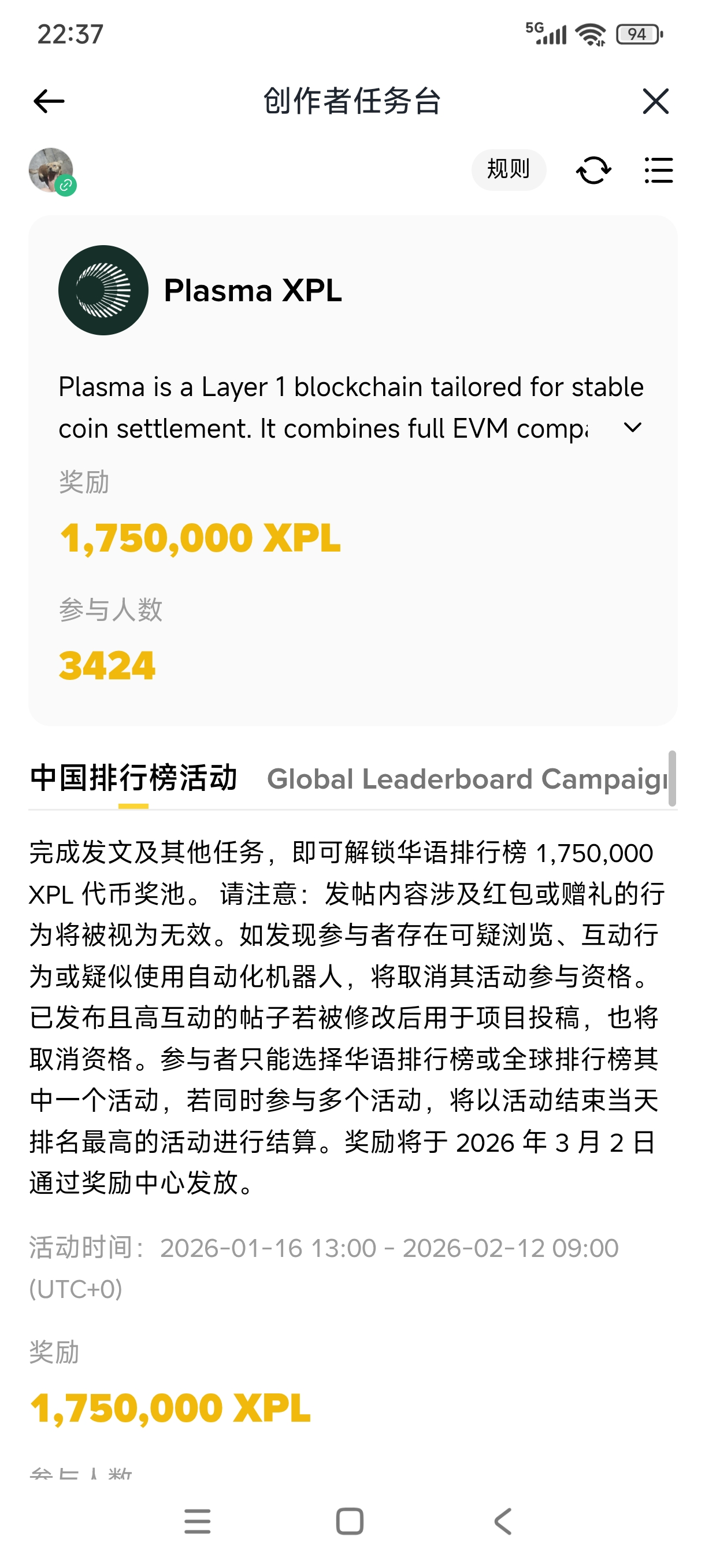Open the profile avatar
This screenshot has height=1568, width=705.
pyautogui.click(x=51, y=171)
